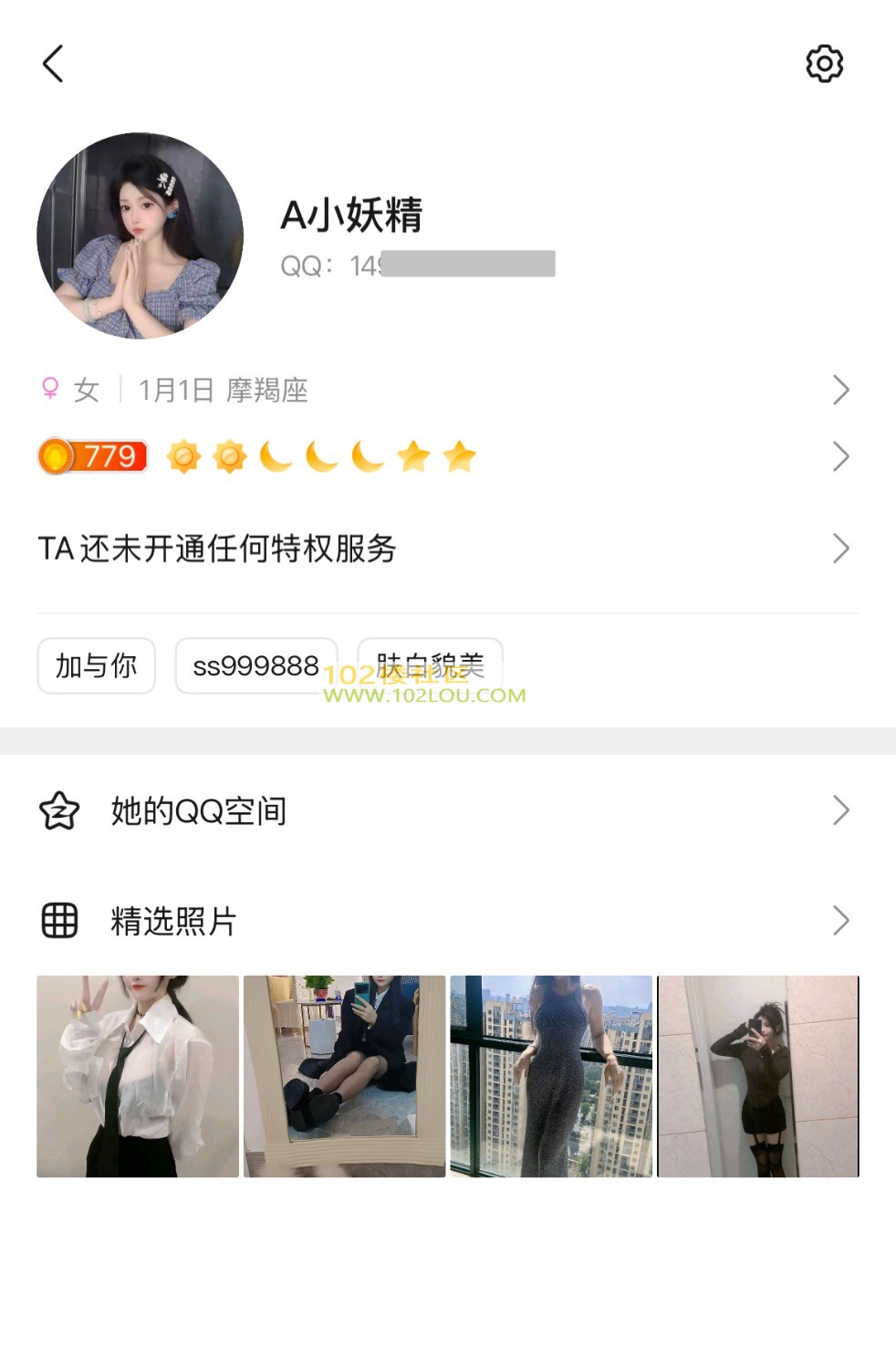View the grey dress window photo
This screenshot has width=896, height=1369.
[551, 1076]
